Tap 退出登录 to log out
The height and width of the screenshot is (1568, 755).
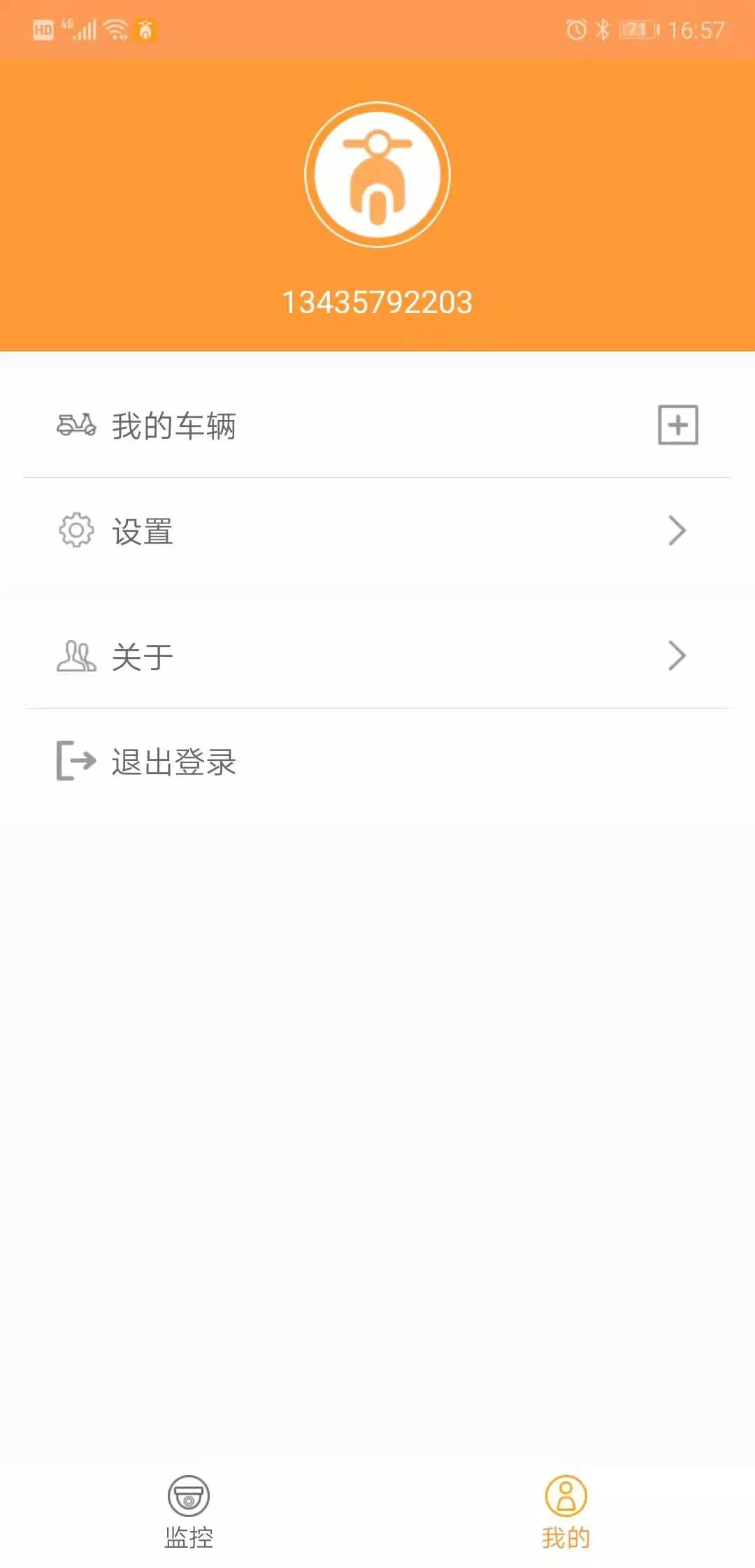173,762
